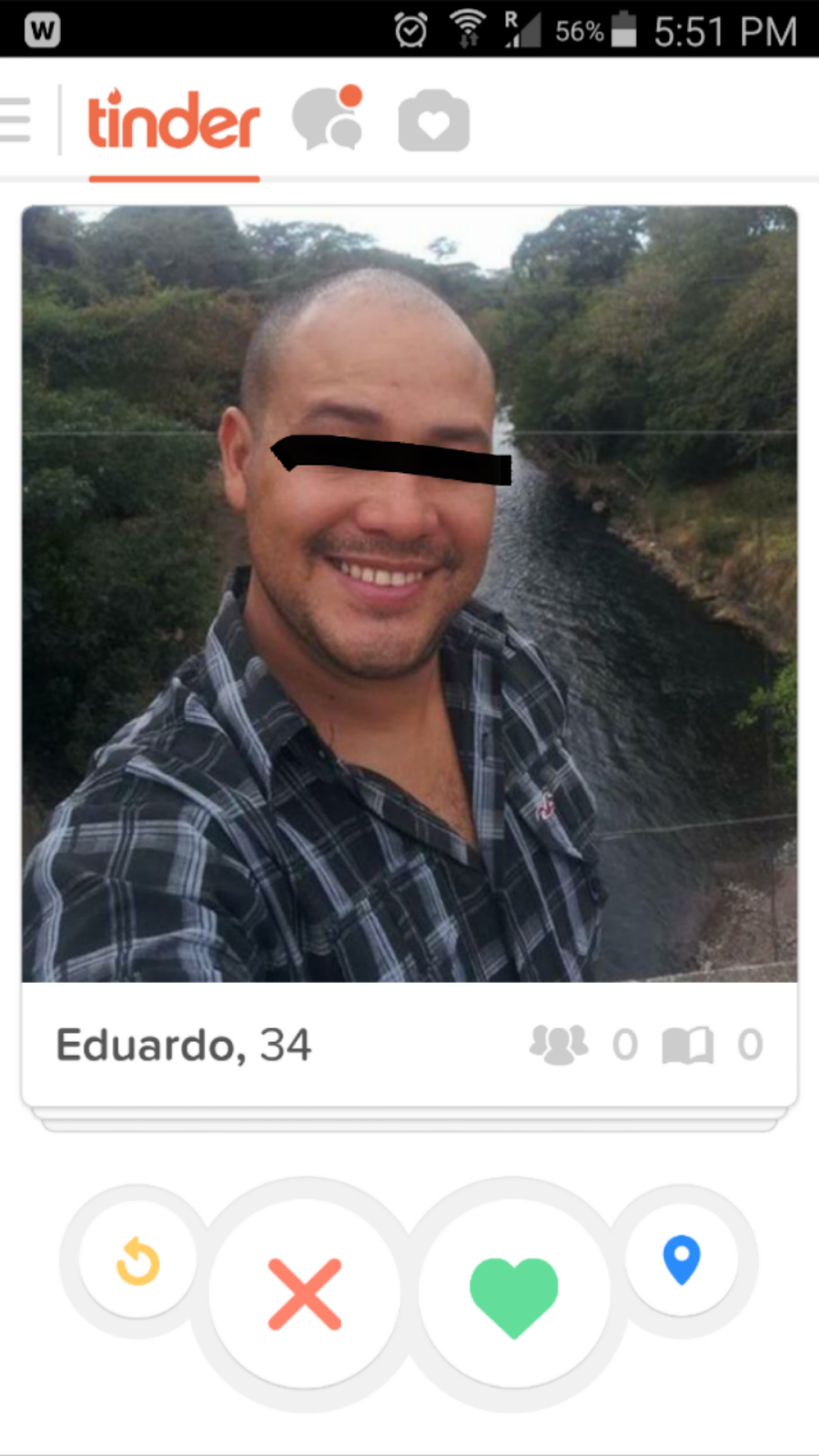Like Eduardo with the green heart
Screen dimensions: 819x1456
coord(514,1295)
